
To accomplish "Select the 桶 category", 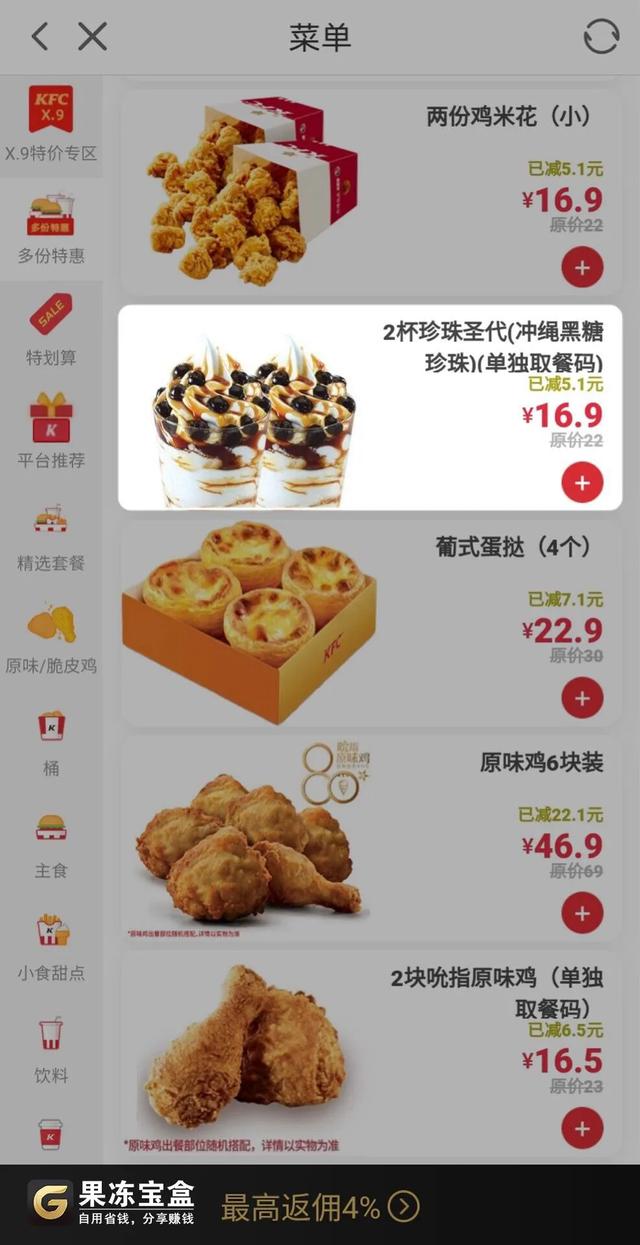I will coord(51,741).
